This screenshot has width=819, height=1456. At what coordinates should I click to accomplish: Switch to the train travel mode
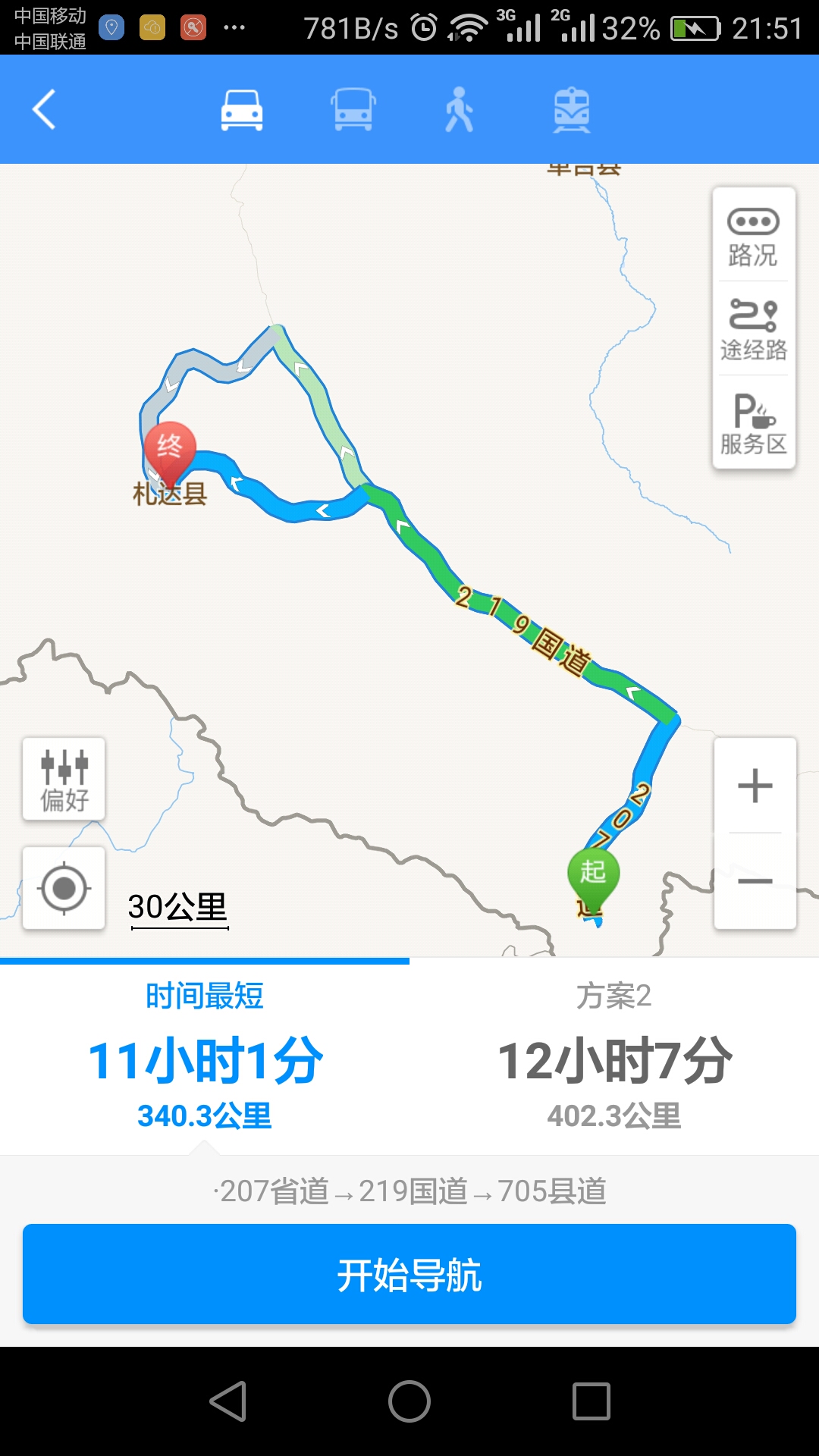point(571,110)
